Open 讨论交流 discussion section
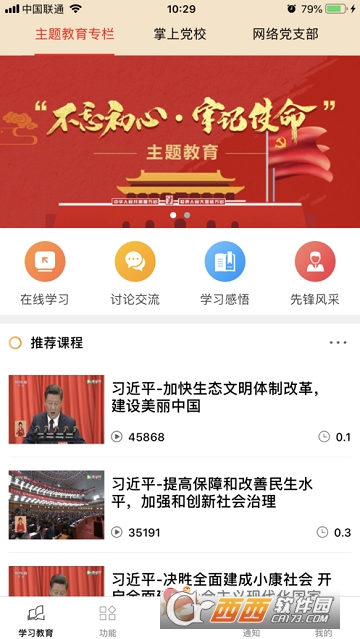 [135, 273]
